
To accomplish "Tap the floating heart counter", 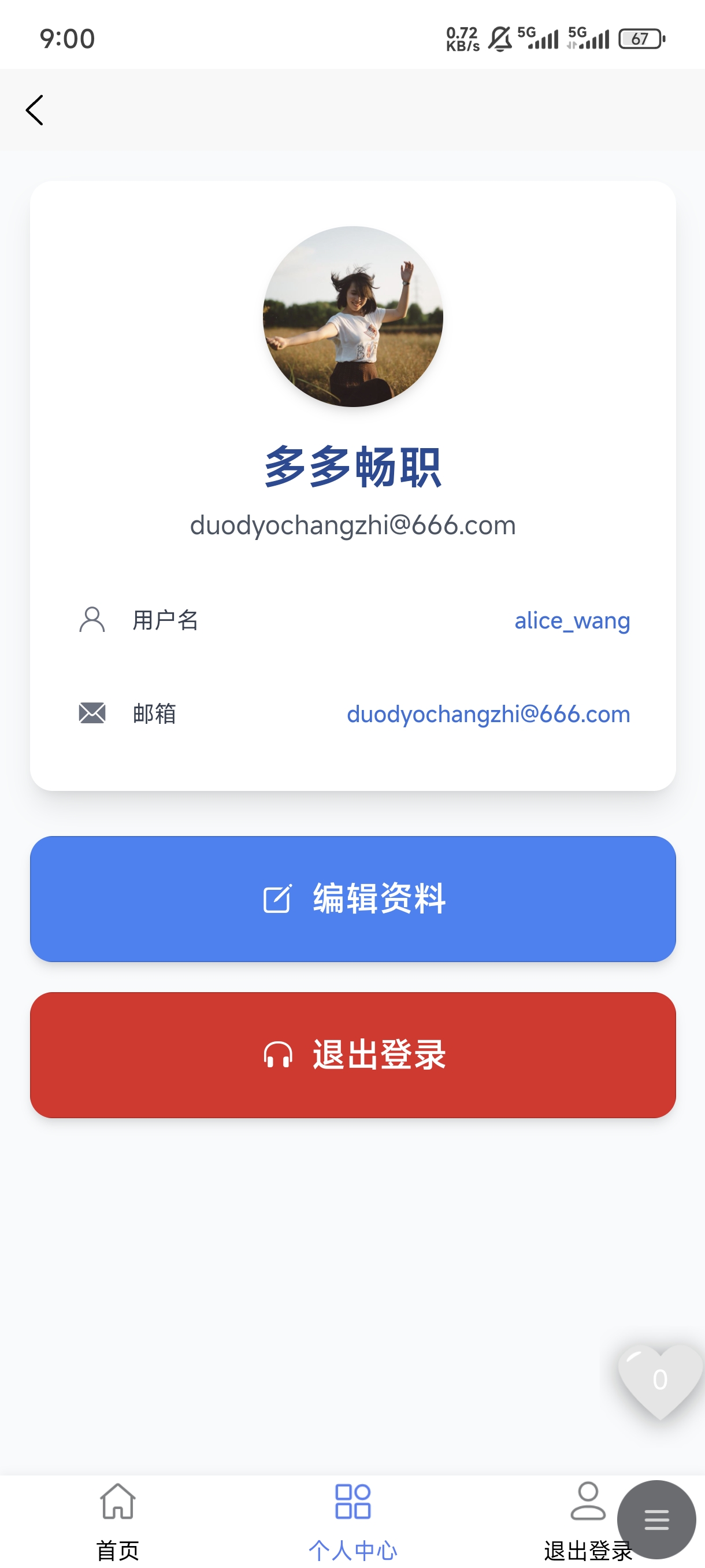I will [660, 1381].
